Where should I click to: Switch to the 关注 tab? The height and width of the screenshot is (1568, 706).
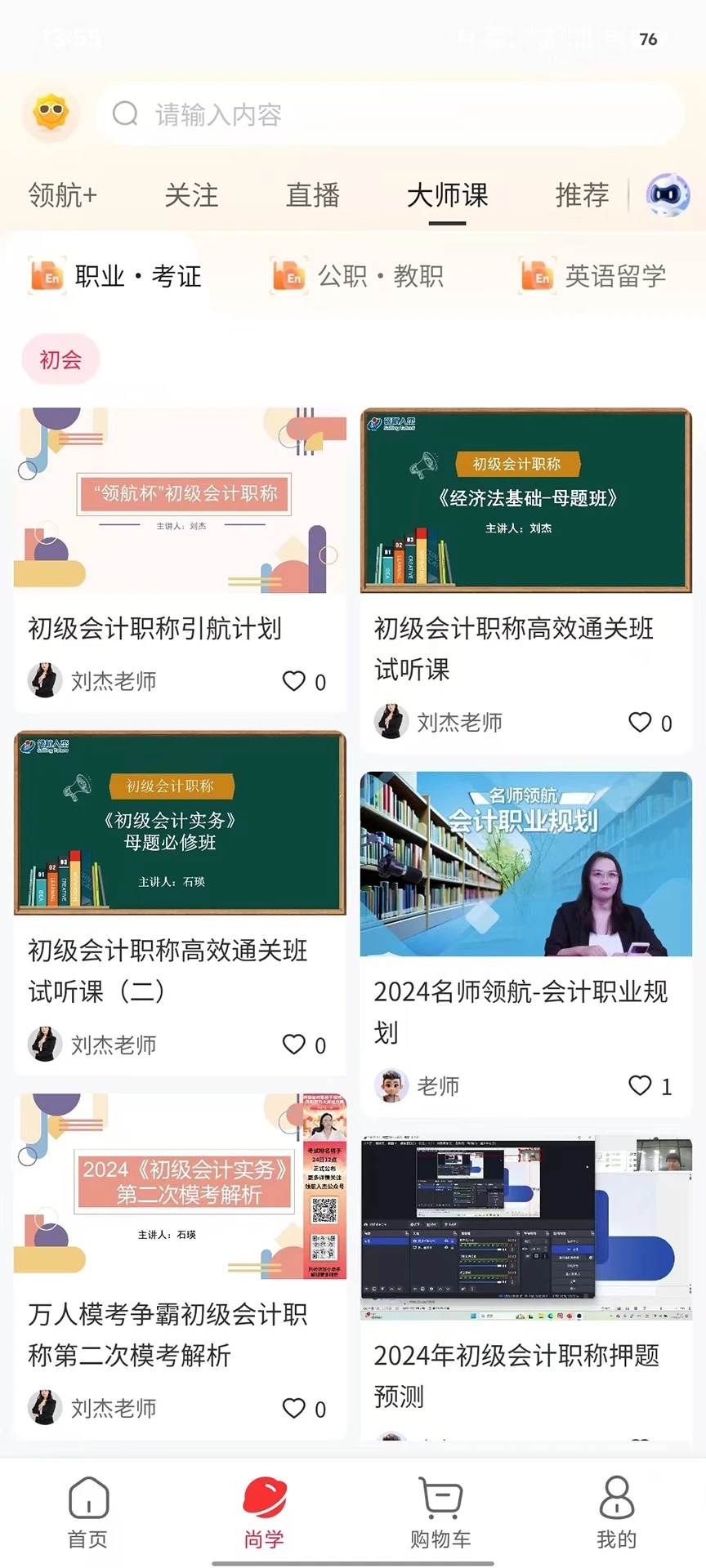coord(191,195)
